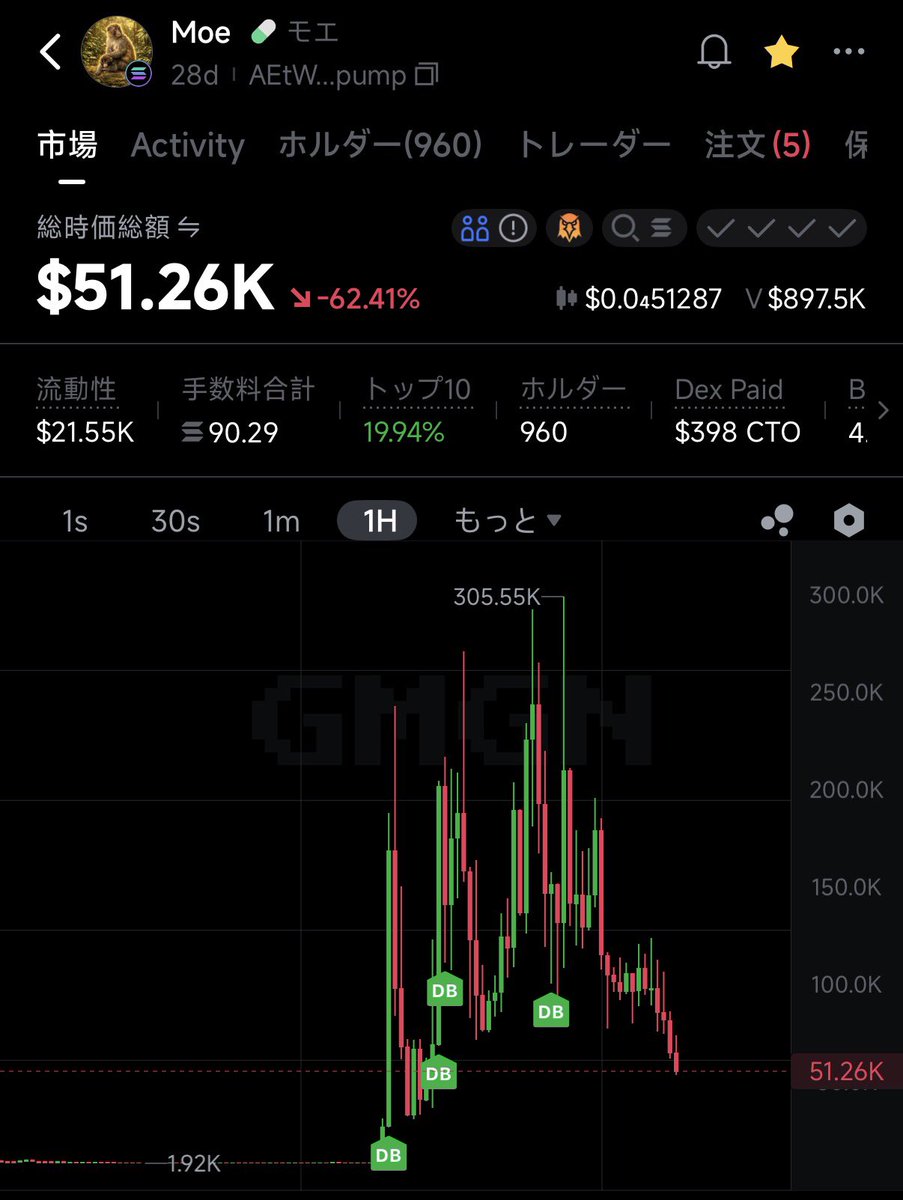Open the hexagon chart settings
Screen dimensions: 903x1200
848,521
